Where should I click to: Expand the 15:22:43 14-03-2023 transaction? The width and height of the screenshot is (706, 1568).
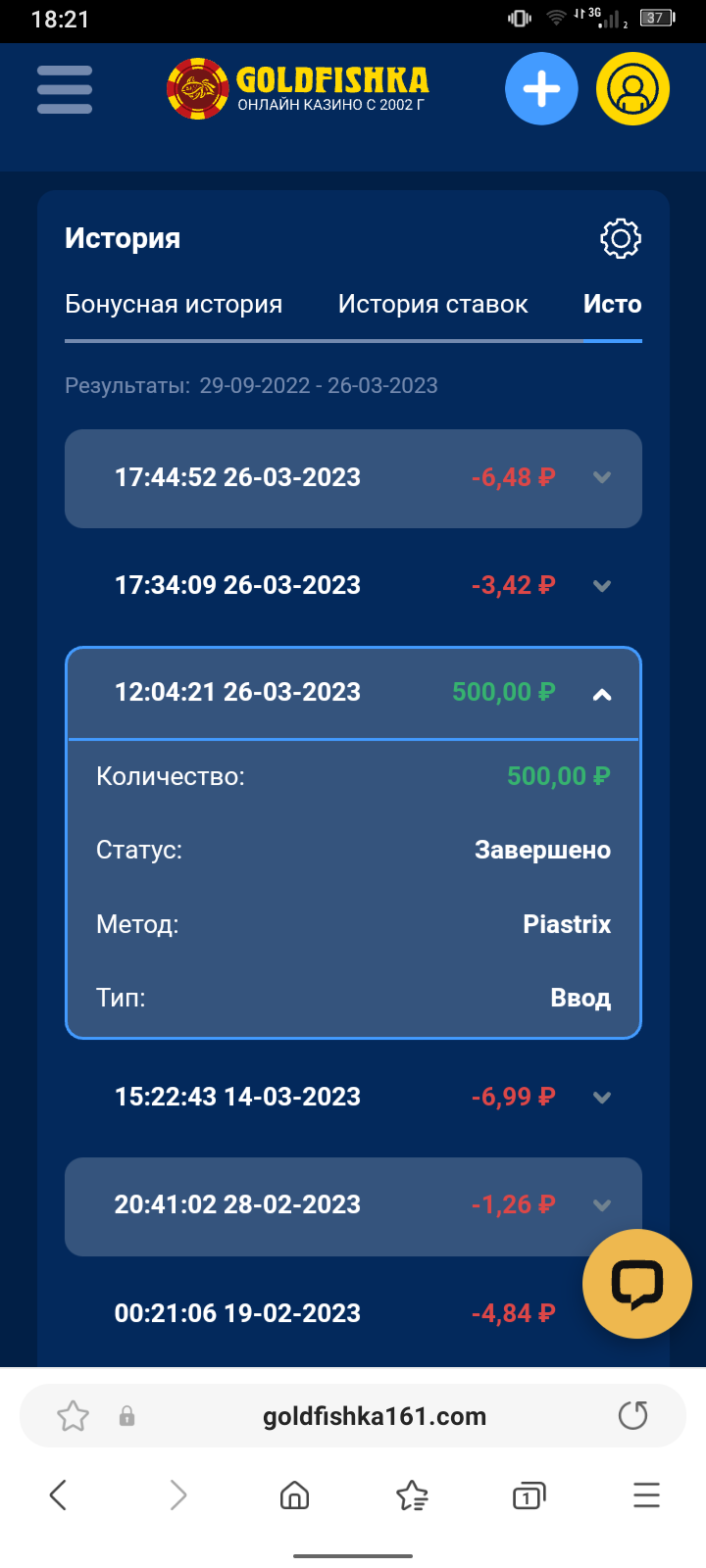pos(353,1097)
